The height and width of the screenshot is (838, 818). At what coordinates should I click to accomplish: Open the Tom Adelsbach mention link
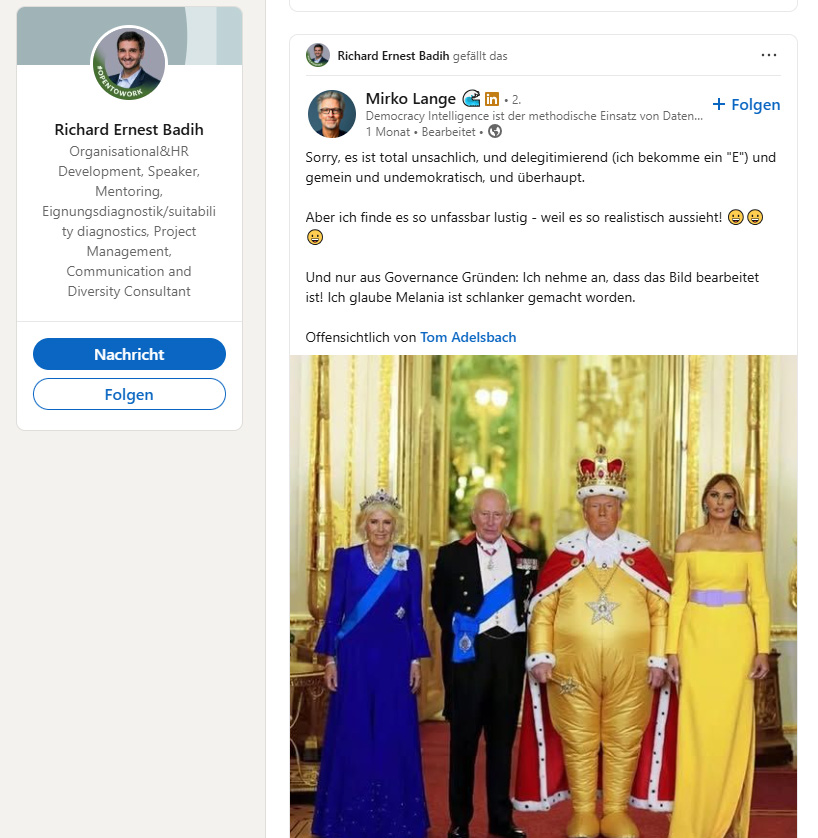[468, 337]
